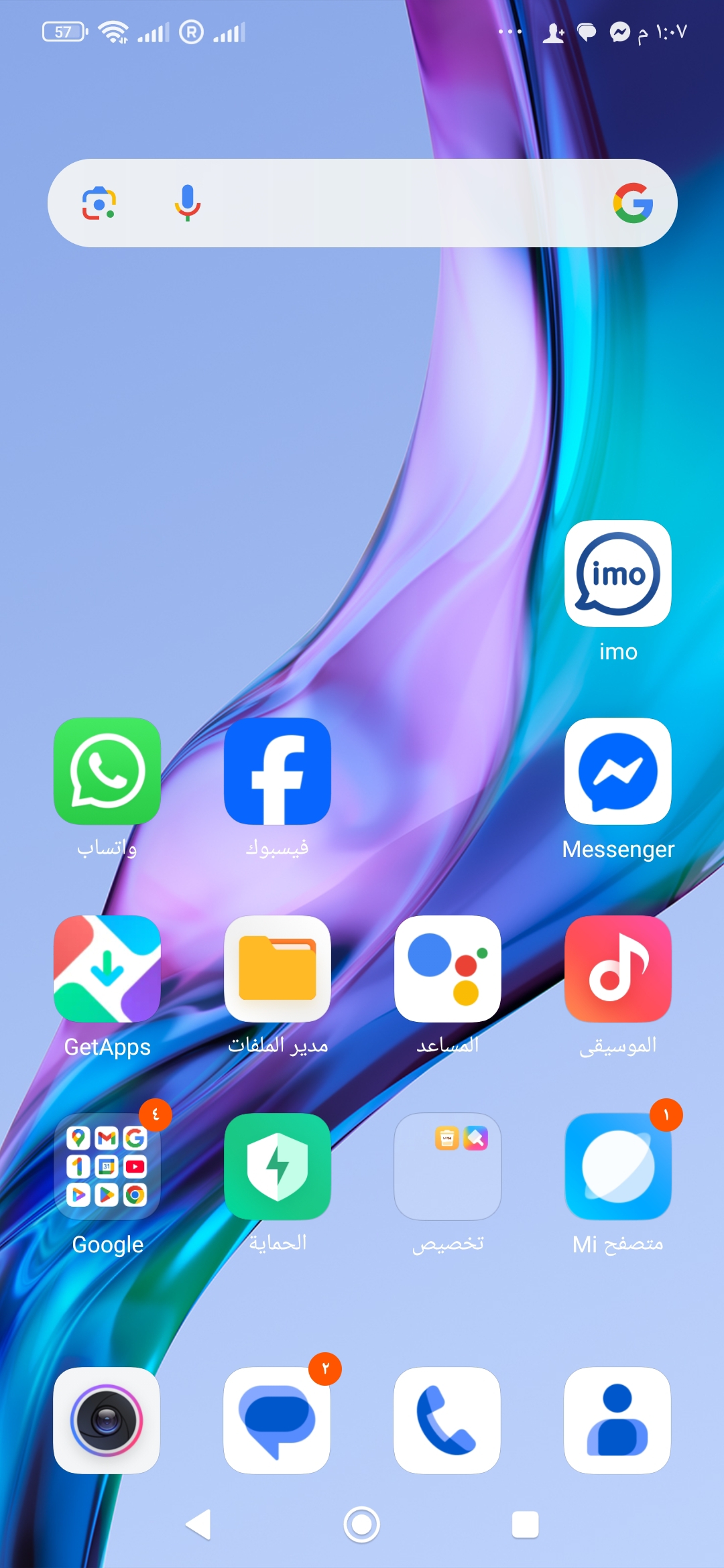Launch the imo app
Viewport: 724px width, 1568px height.
[617, 574]
